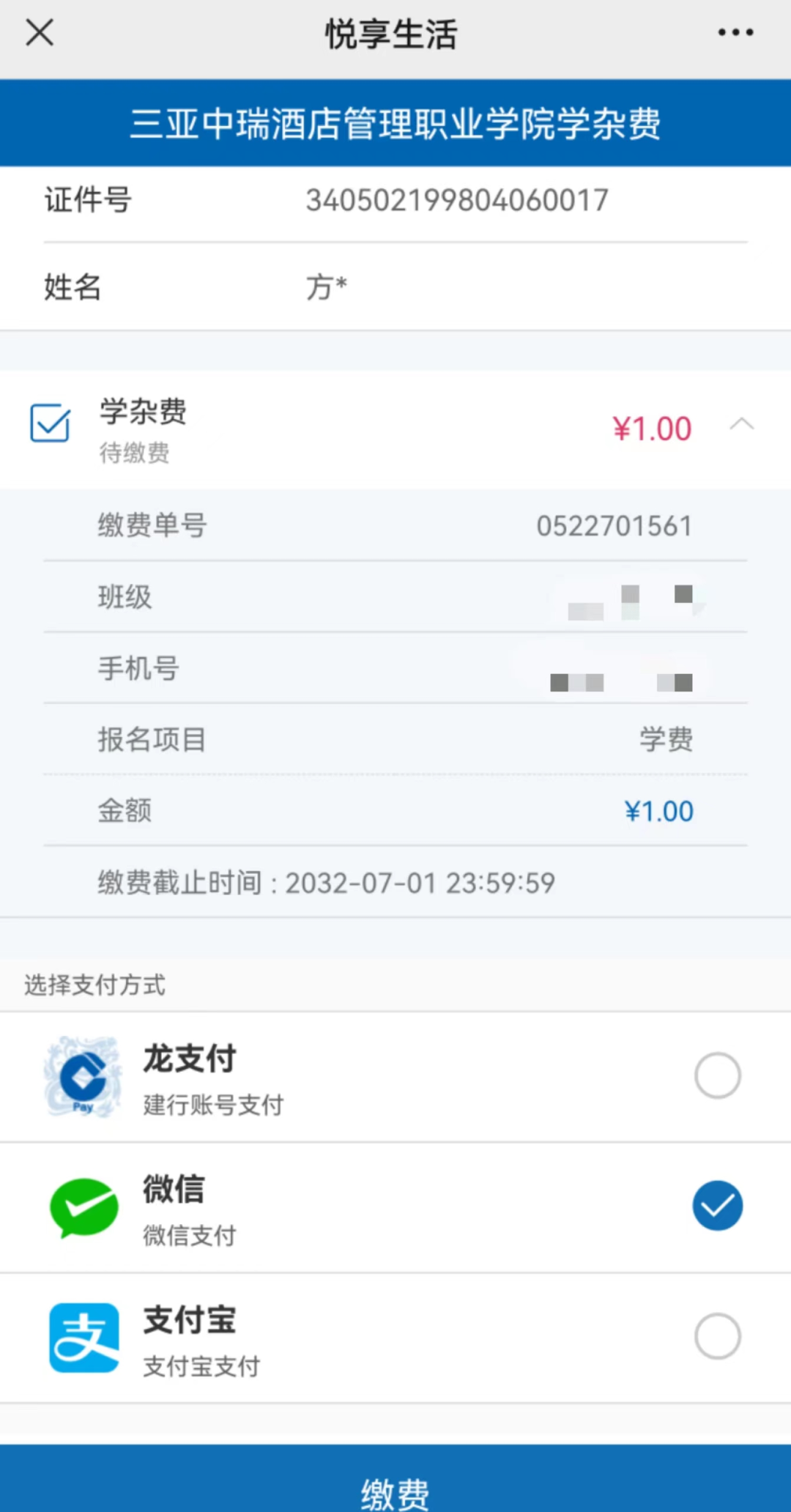791x1512 pixels.
Task: Uncheck the 学杂费 checkbox
Action: (x=50, y=423)
